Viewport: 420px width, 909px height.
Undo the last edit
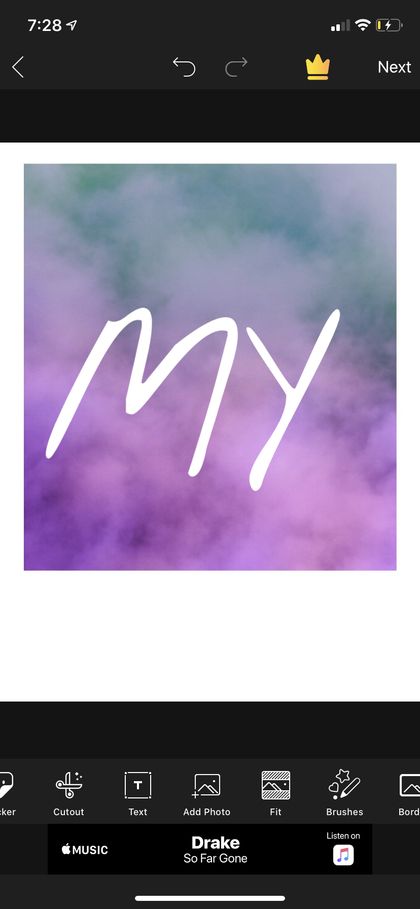coord(184,67)
